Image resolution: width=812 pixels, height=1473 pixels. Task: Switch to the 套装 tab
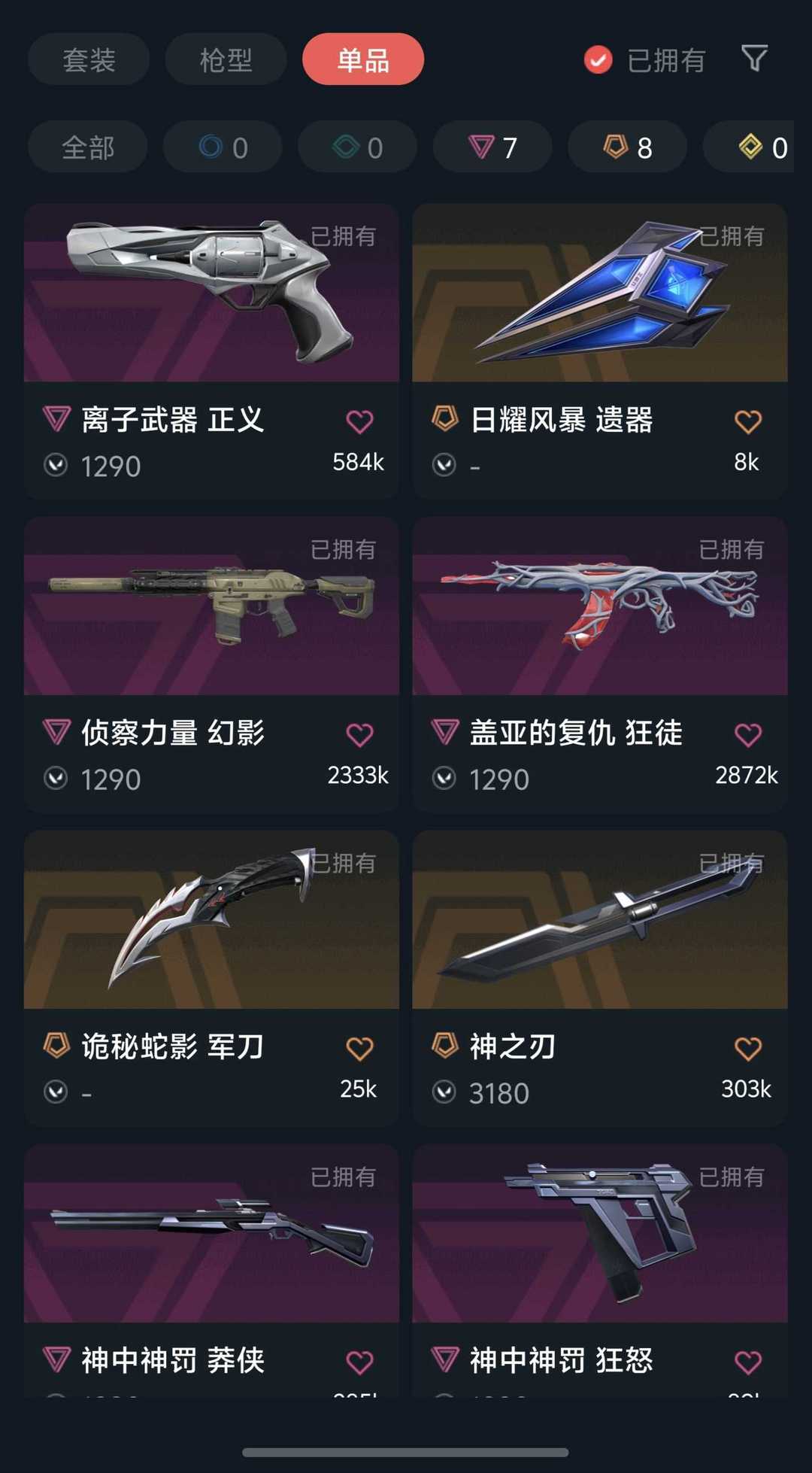click(x=89, y=59)
